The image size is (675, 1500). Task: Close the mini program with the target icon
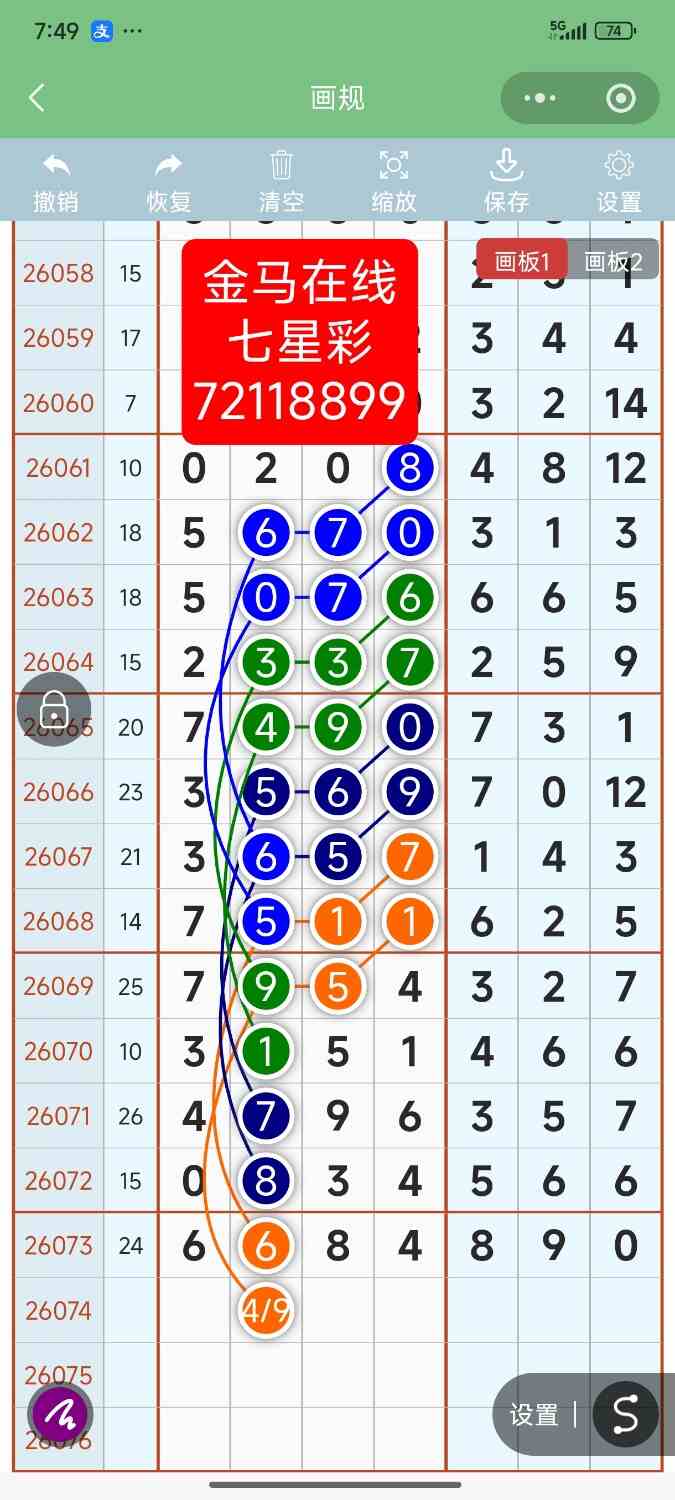pos(621,98)
